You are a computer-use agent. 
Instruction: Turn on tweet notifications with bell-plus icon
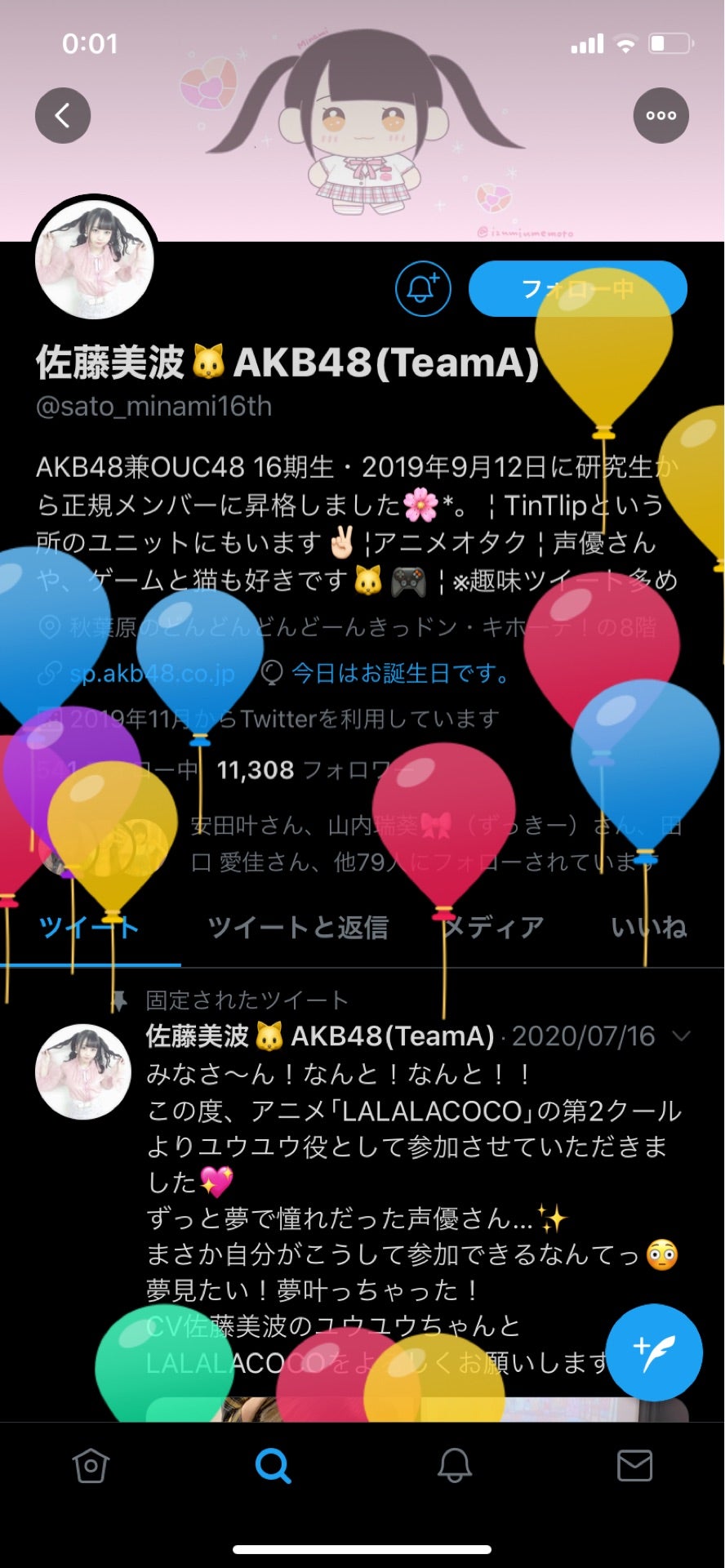click(422, 289)
